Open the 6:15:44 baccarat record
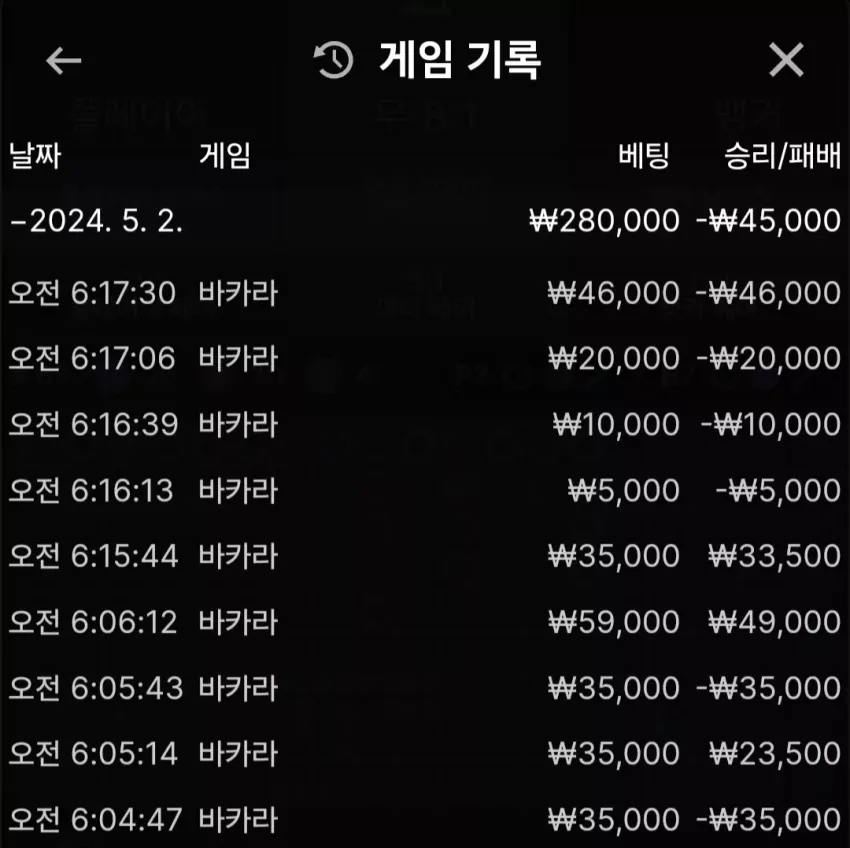 (425, 556)
